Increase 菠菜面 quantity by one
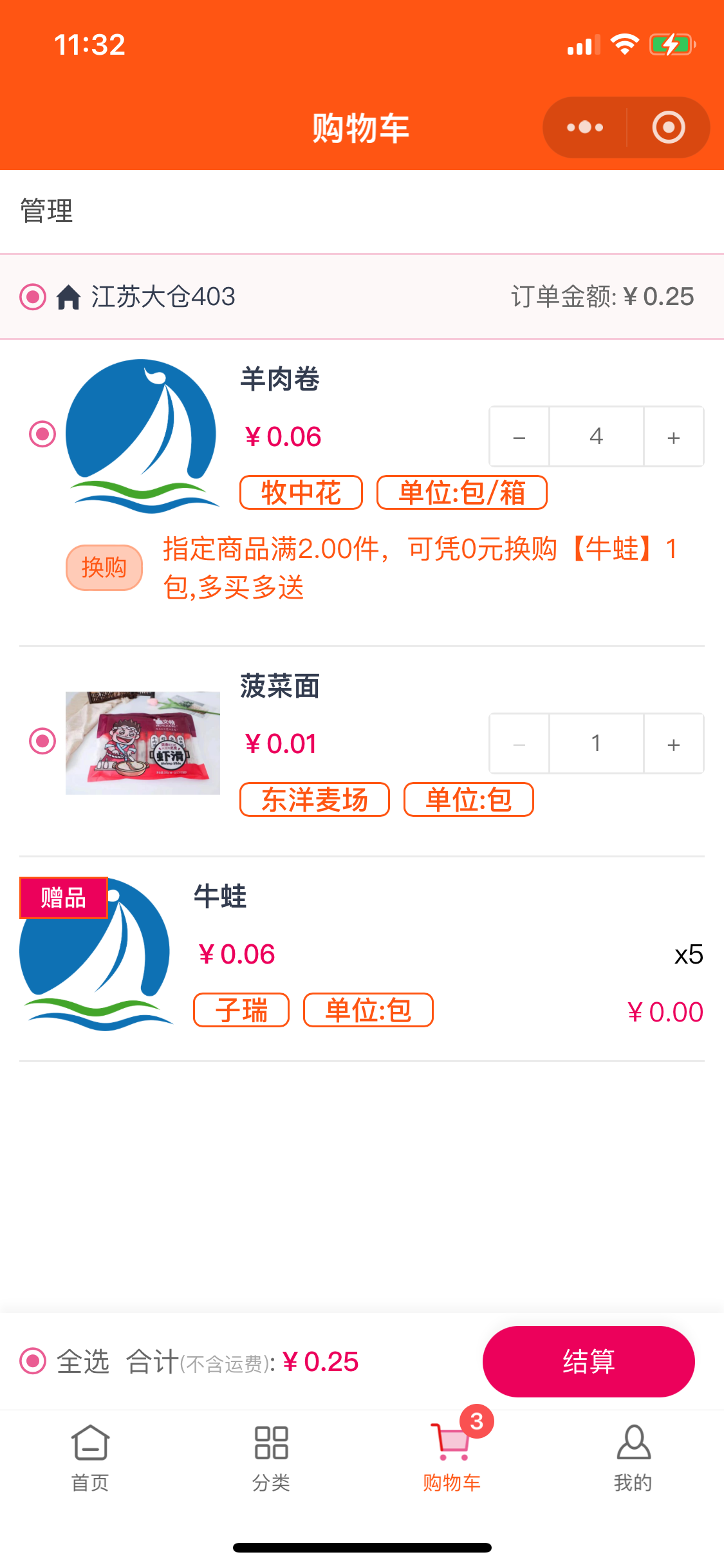This screenshot has width=724, height=1568. click(673, 744)
